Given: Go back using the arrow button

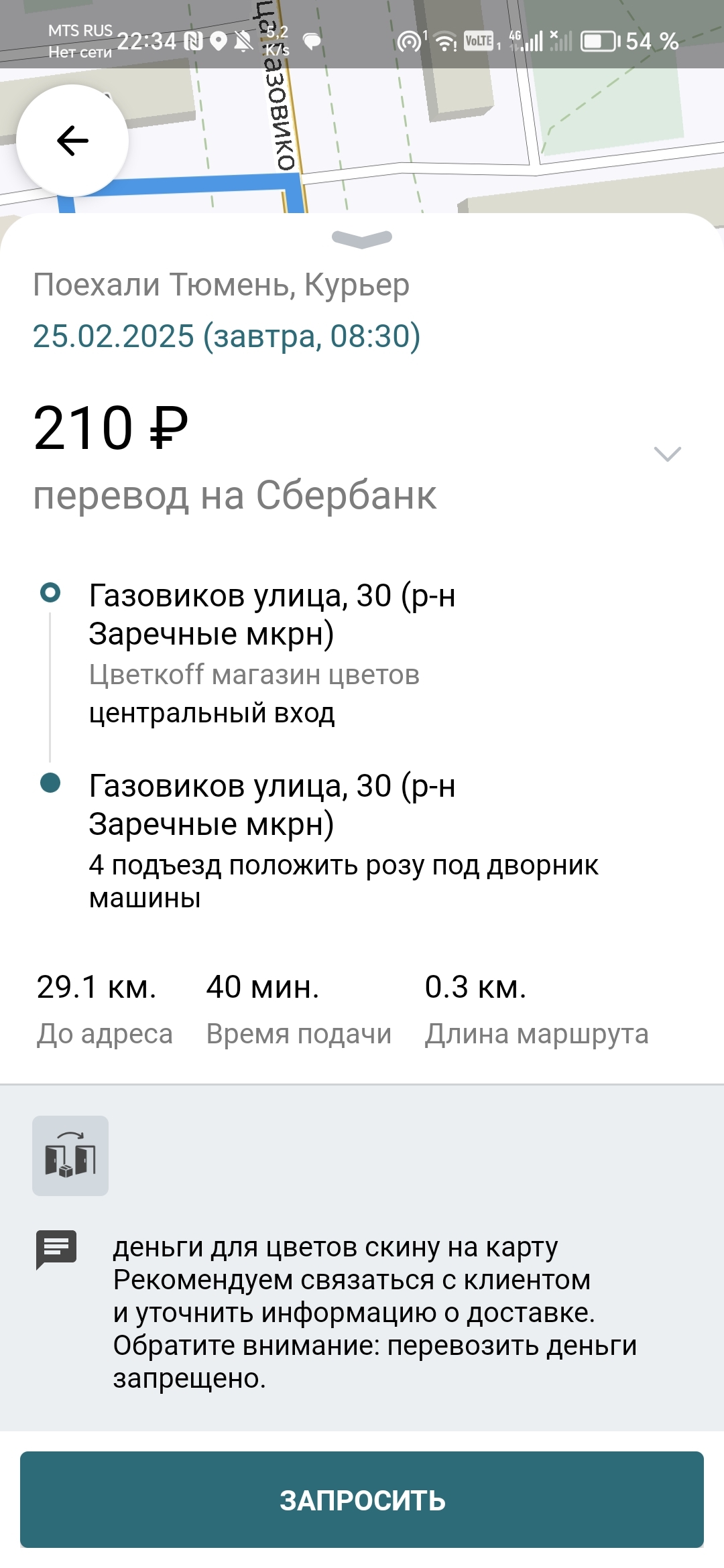Looking at the screenshot, I should [x=72, y=141].
